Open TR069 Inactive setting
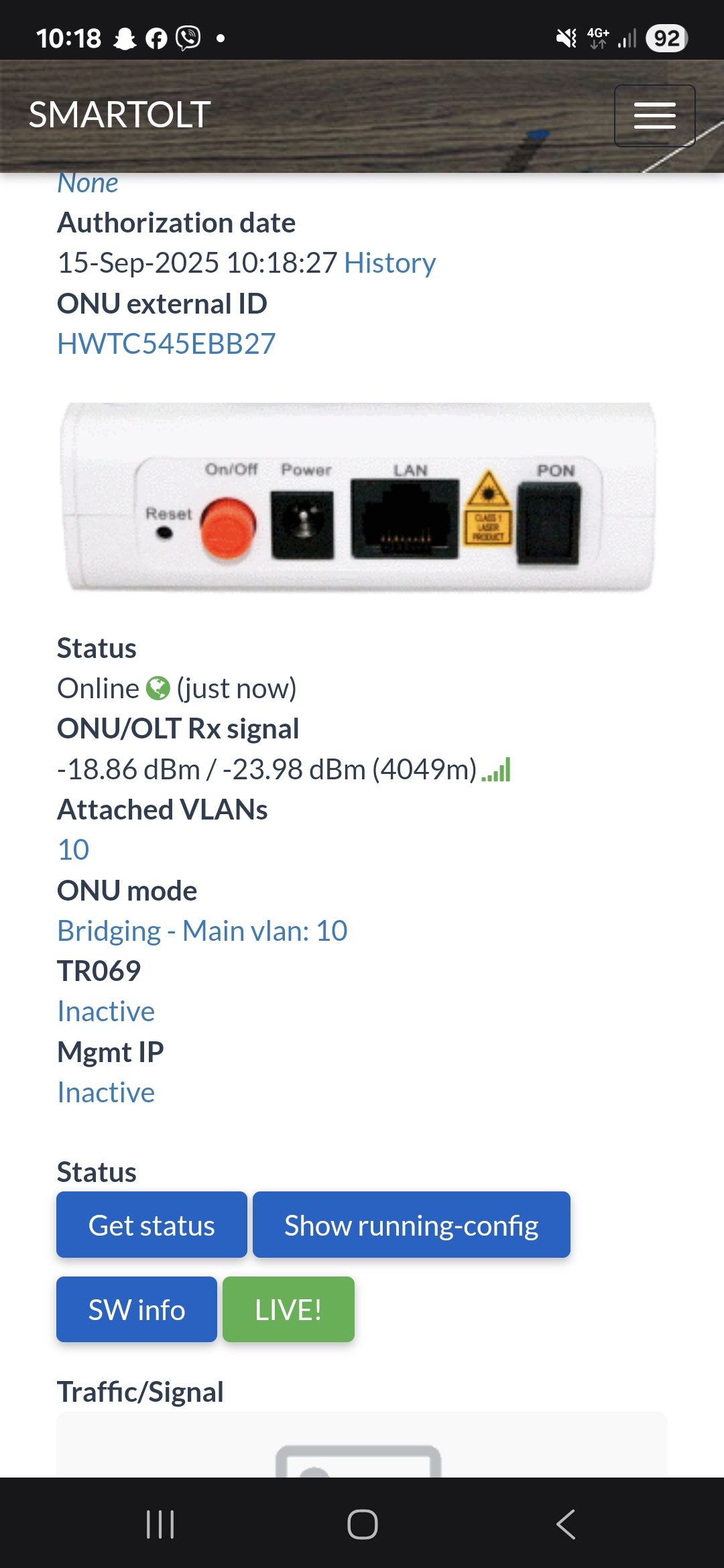Image resolution: width=724 pixels, height=1568 pixels. click(106, 1011)
